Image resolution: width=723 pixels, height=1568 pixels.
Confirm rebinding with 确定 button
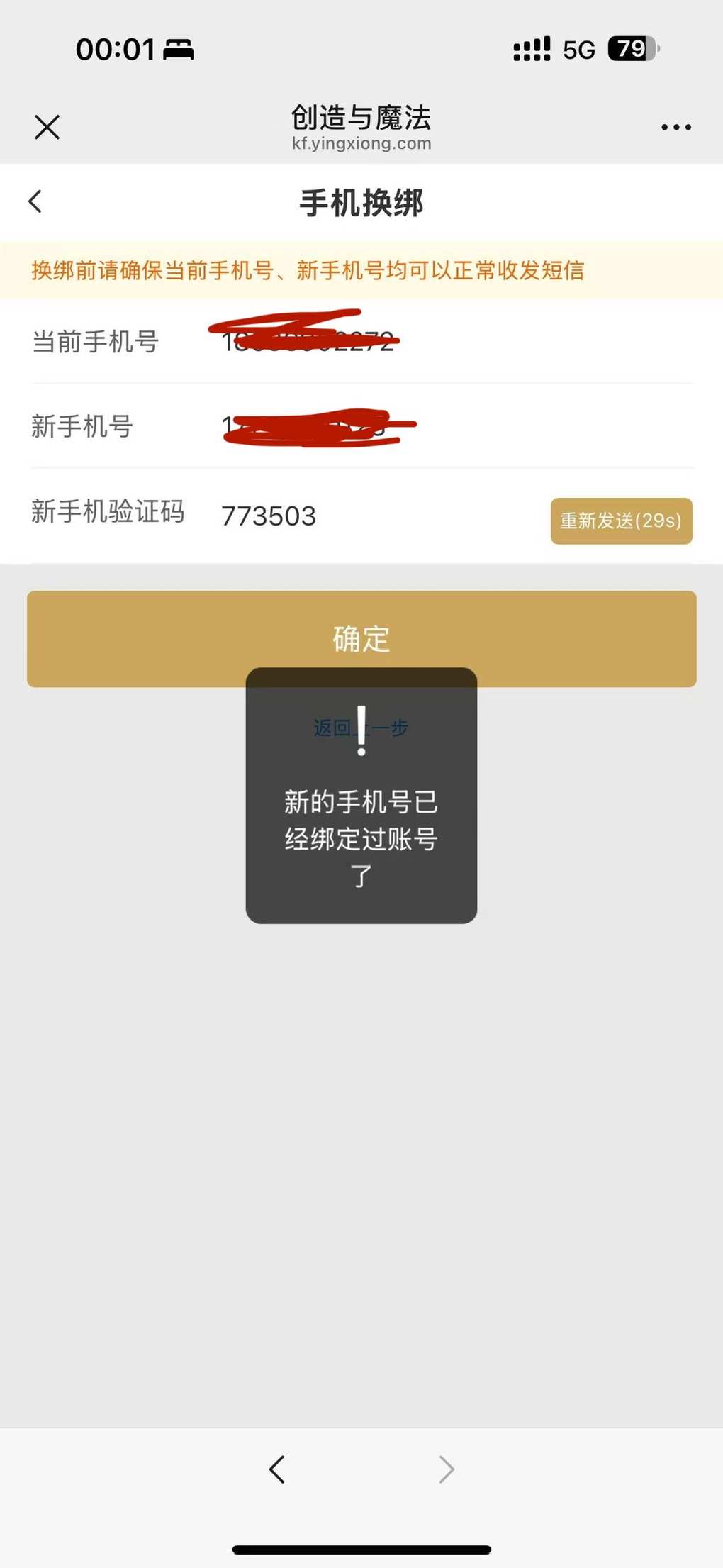coord(361,639)
